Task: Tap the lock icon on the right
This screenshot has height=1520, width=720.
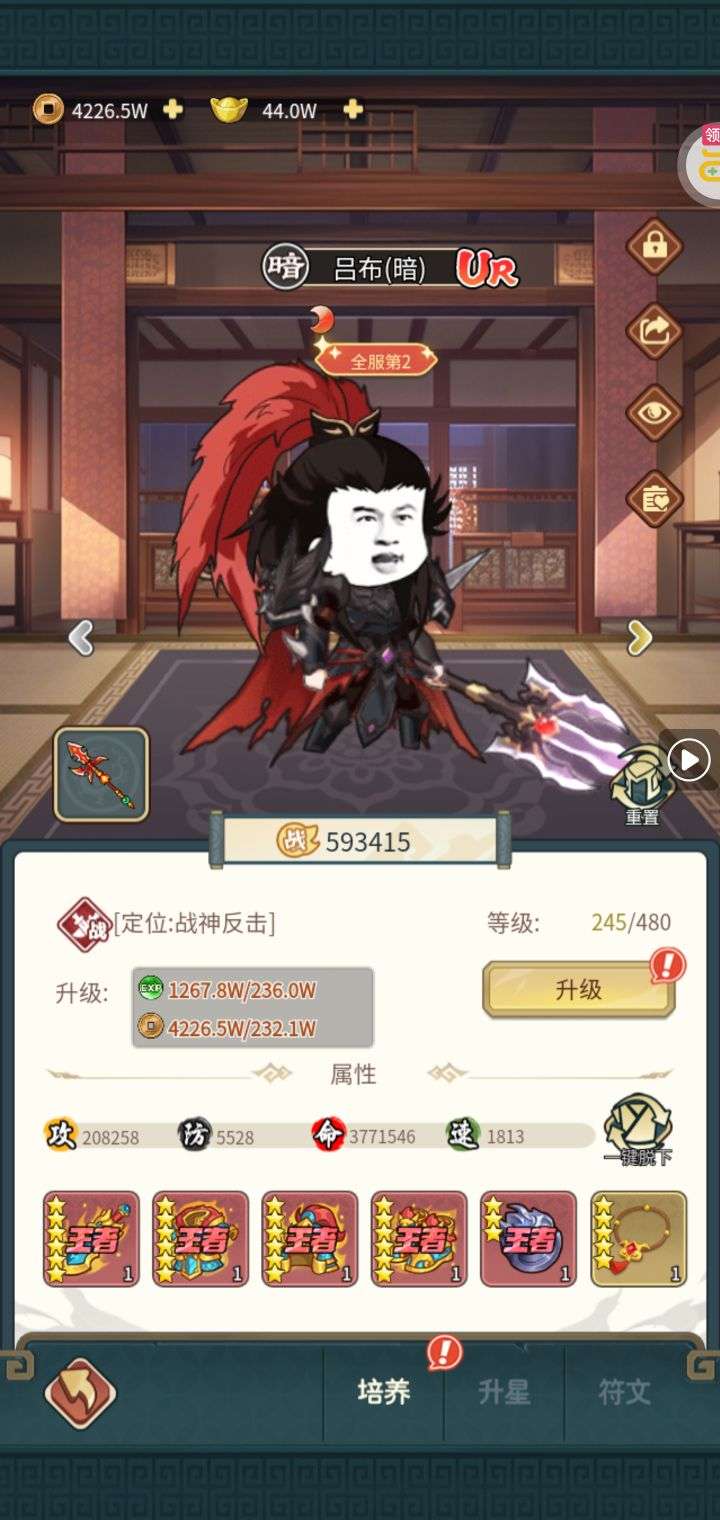Action: pyautogui.click(x=654, y=246)
